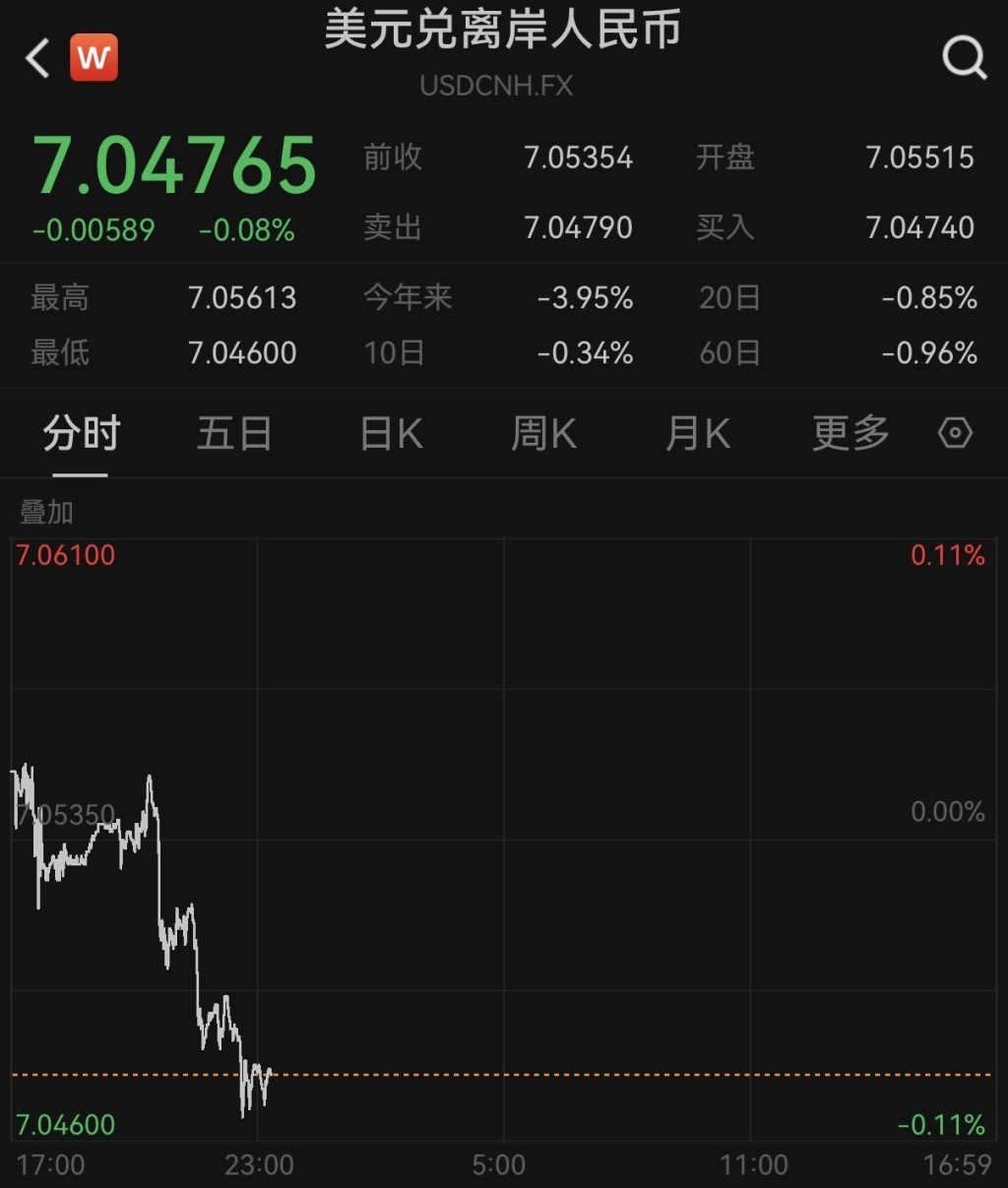1008x1188 pixels.
Task: Switch to the 周K chart tab
Action: [543, 433]
